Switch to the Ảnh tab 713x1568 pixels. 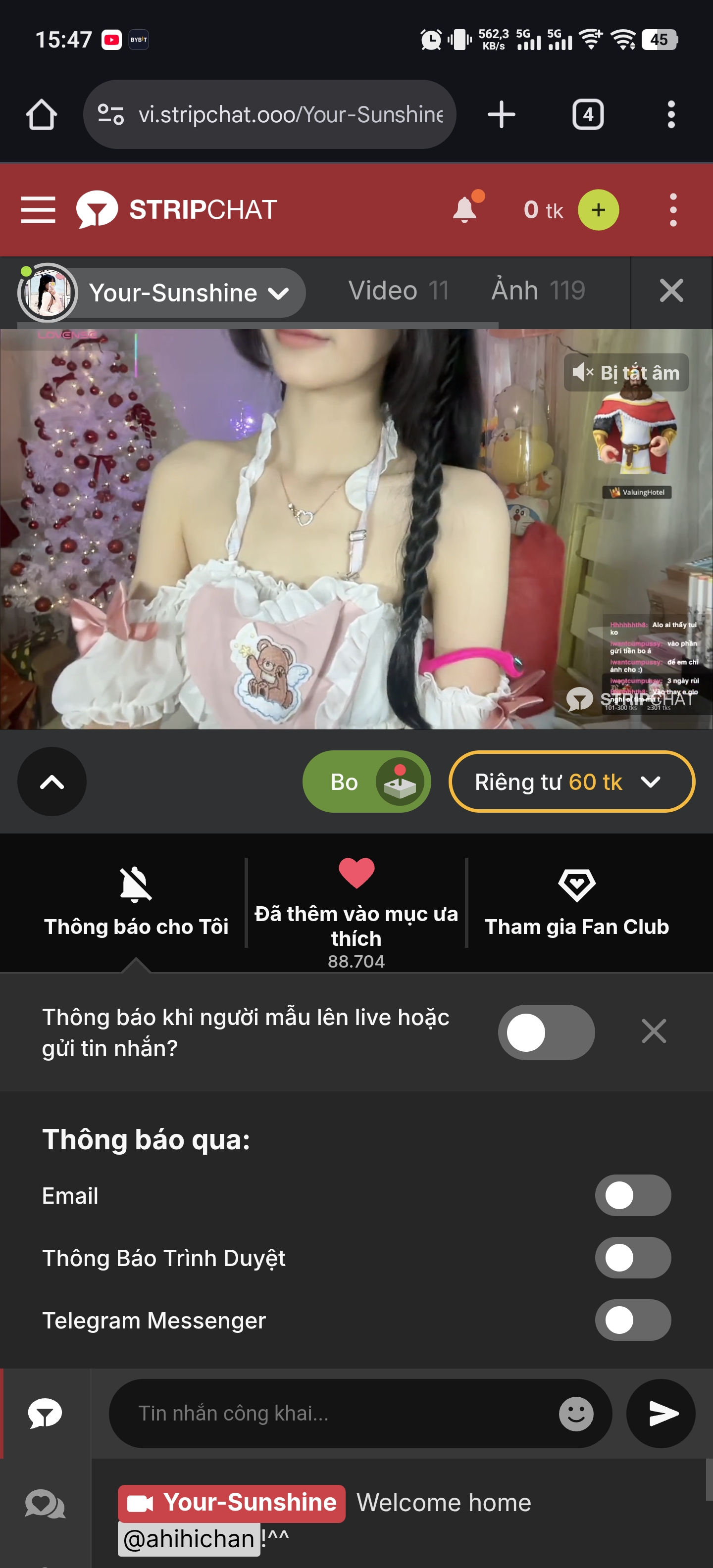point(538,291)
